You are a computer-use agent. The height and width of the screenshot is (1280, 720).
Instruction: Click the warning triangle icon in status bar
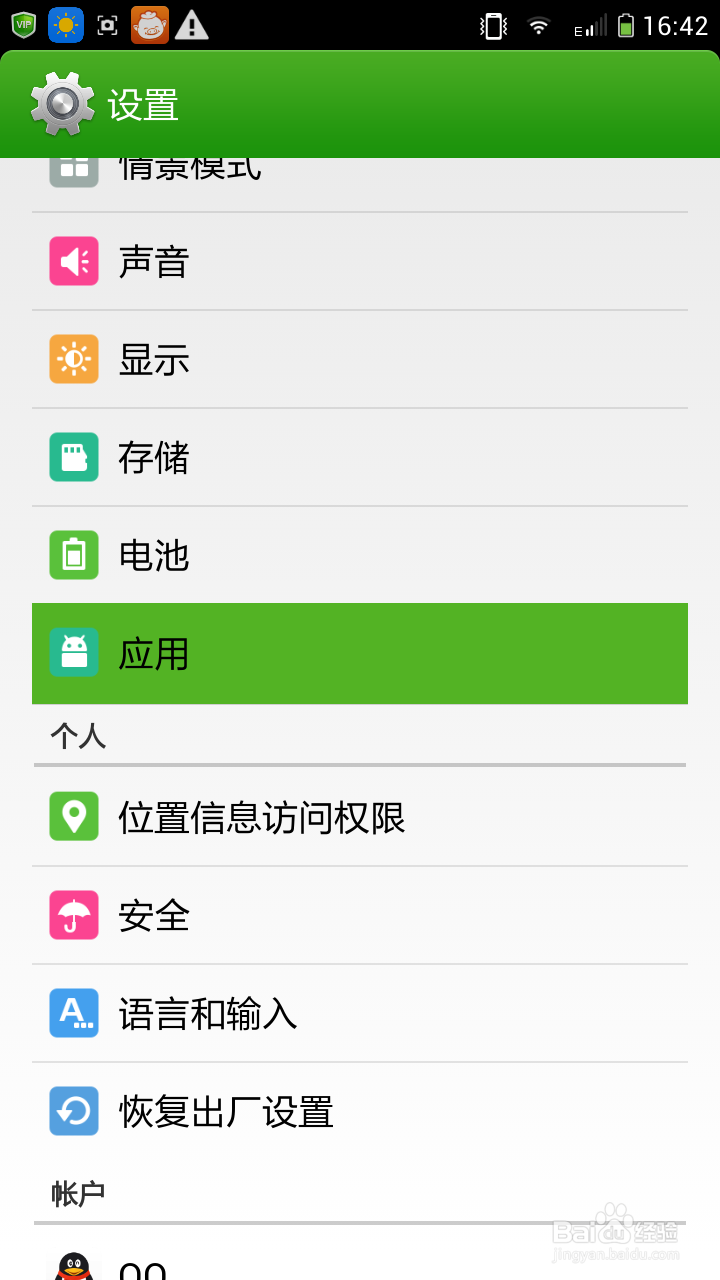tap(190, 24)
